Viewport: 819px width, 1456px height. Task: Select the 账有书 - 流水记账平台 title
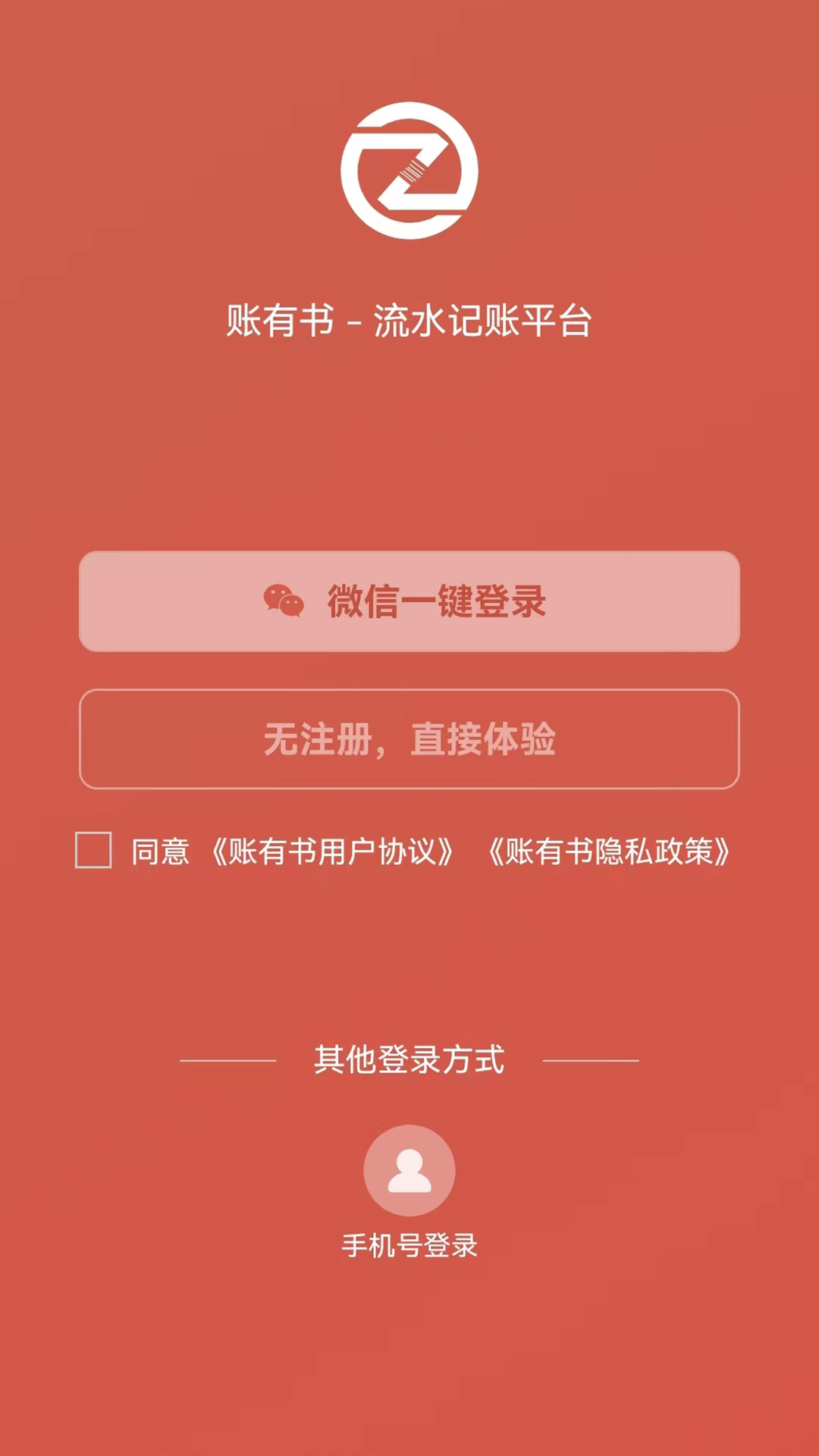(409, 320)
